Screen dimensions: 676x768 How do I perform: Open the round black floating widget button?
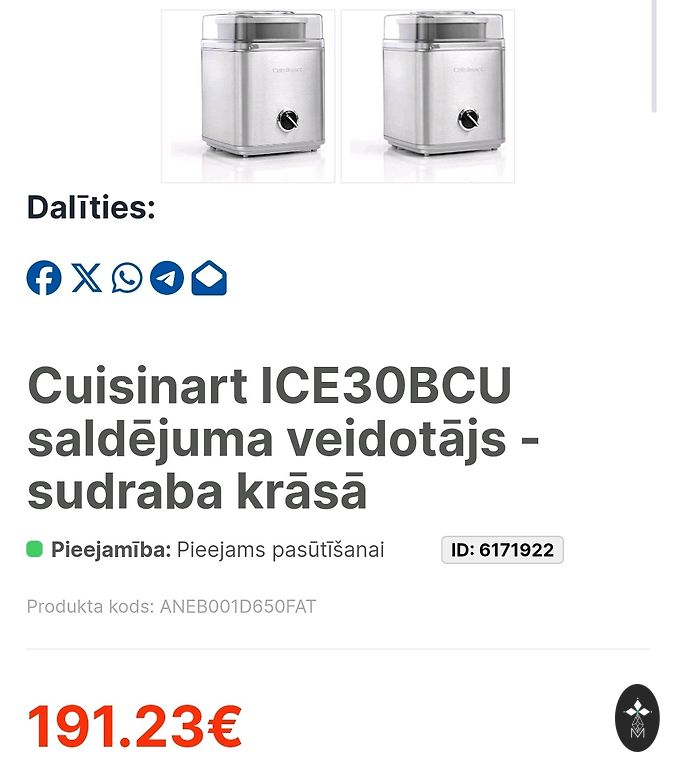click(x=637, y=717)
